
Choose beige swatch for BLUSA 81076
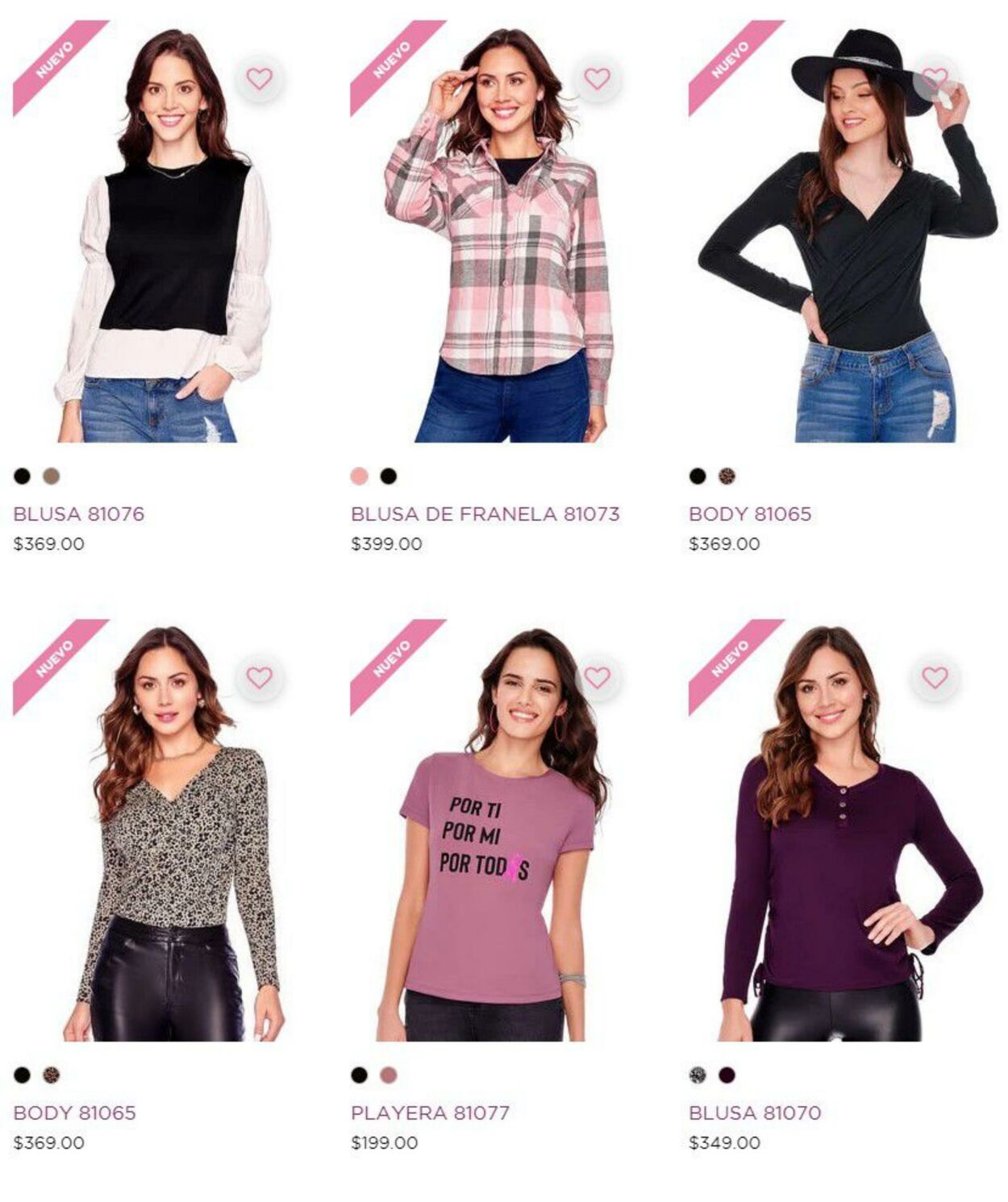click(x=51, y=476)
